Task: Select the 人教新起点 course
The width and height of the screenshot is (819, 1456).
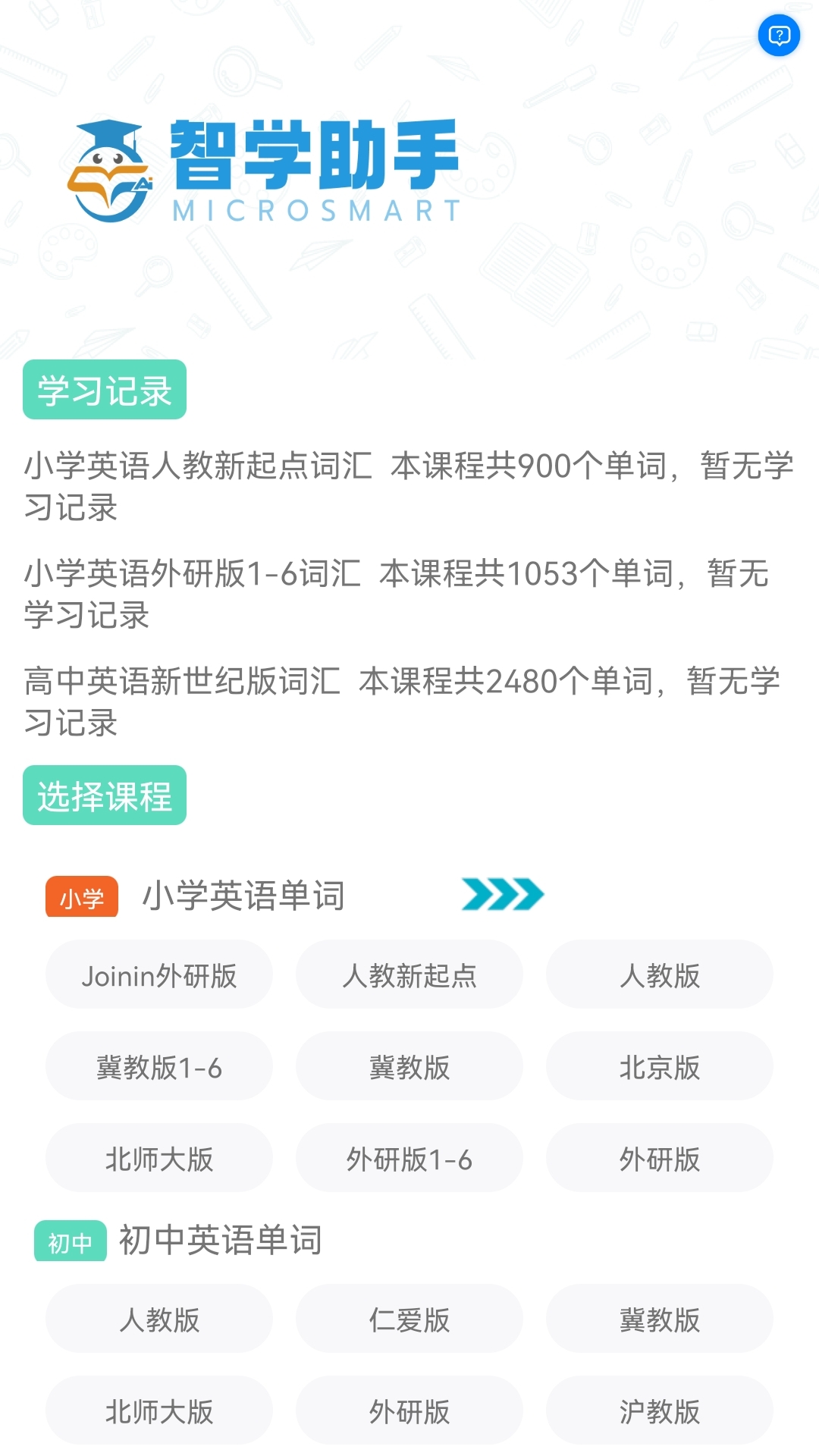Action: point(409,974)
